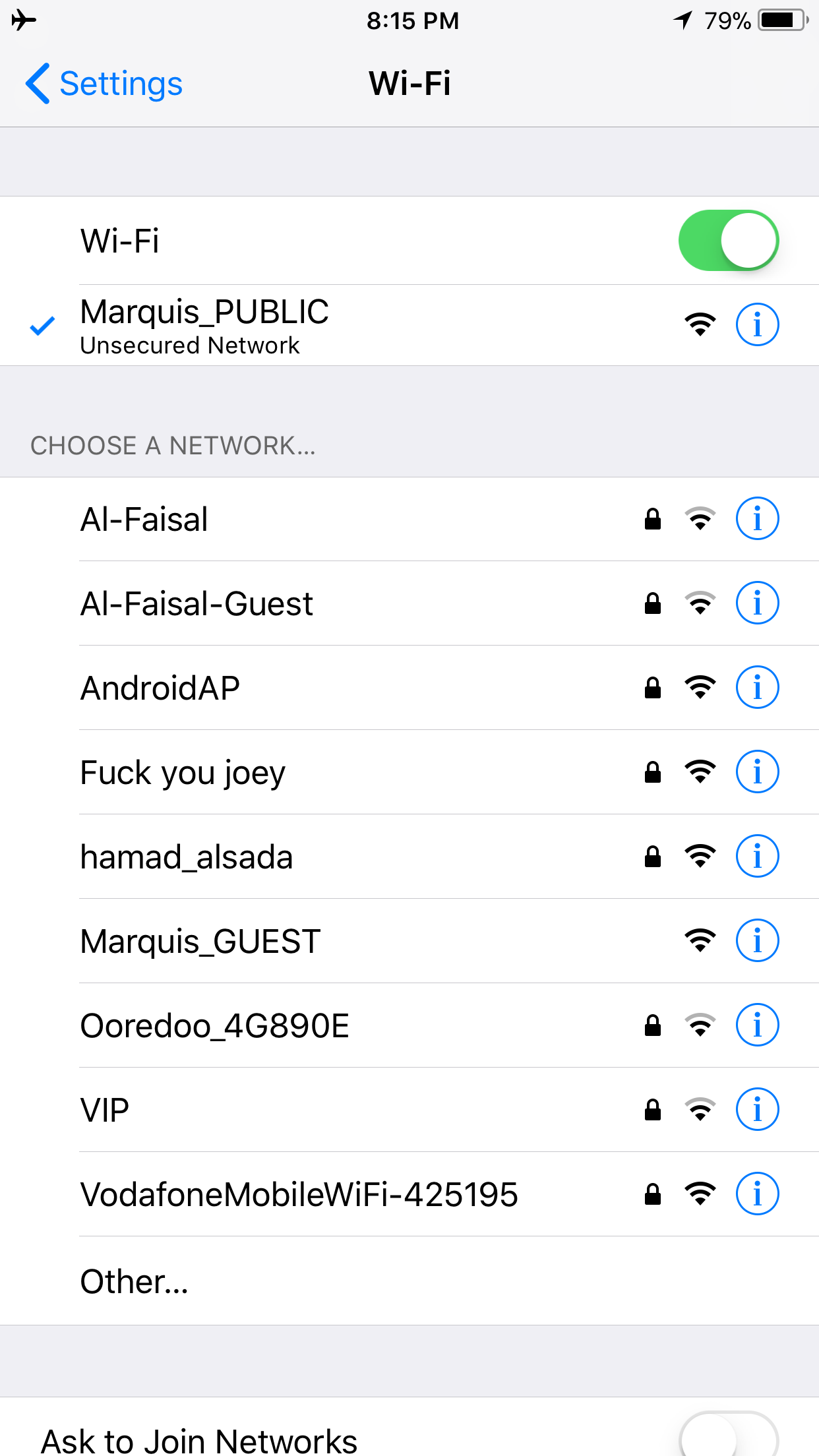Show info for hamad_alsada
Viewport: 819px width, 1456px height.
(x=757, y=857)
